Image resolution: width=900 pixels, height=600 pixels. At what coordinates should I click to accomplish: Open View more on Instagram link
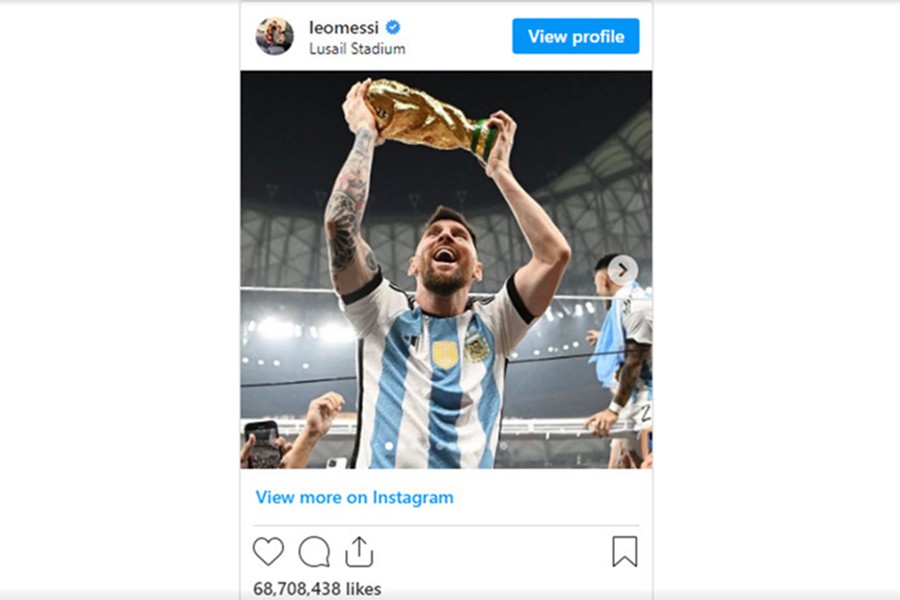point(354,497)
